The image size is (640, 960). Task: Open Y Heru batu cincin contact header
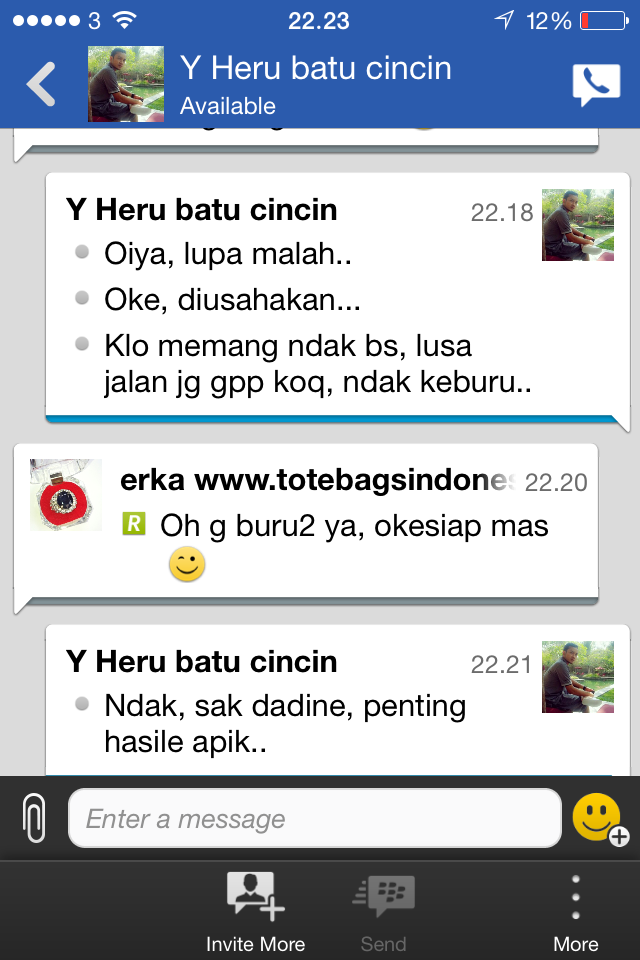coord(315,84)
